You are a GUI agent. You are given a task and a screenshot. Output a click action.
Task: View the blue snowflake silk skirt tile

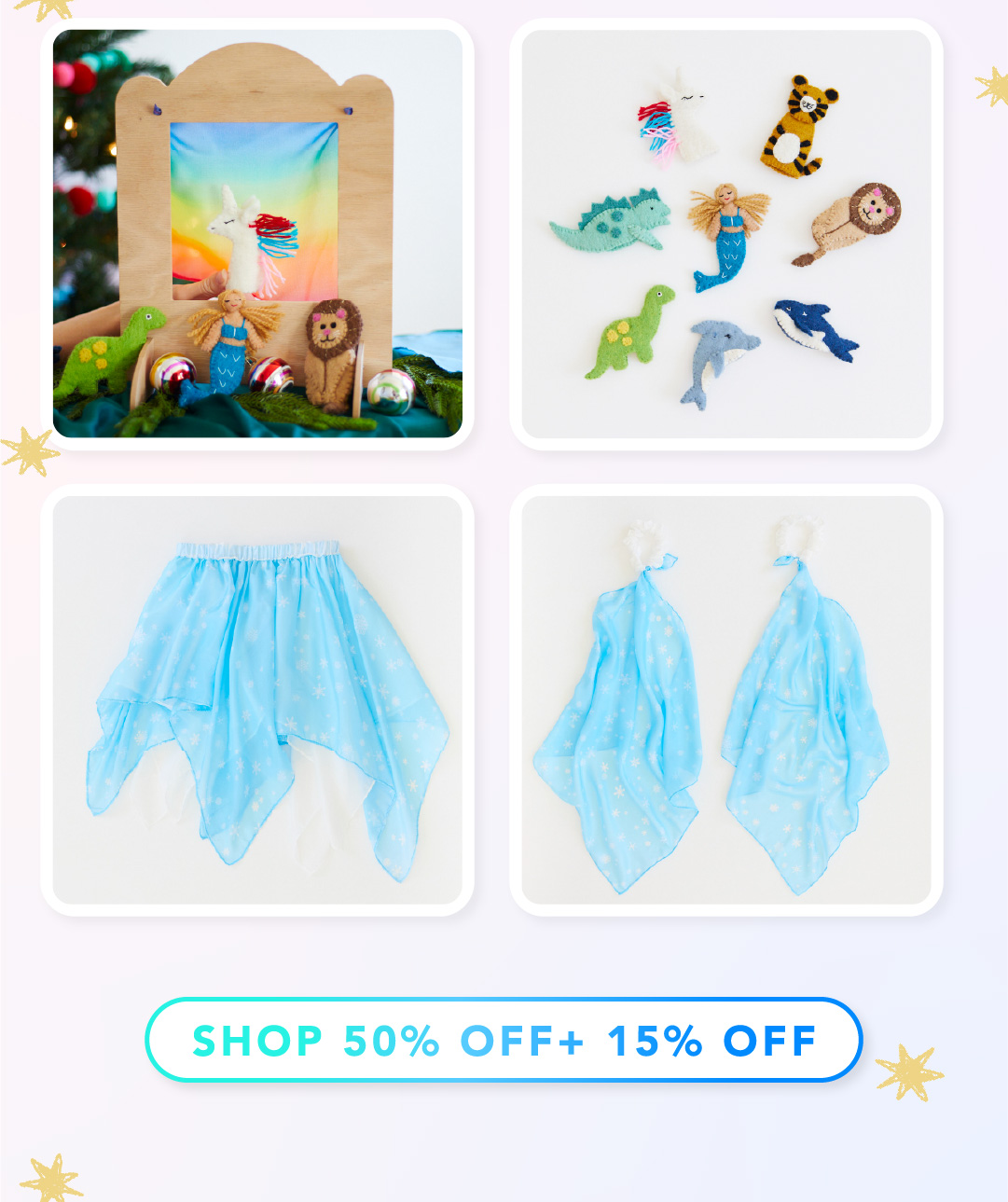(x=257, y=699)
